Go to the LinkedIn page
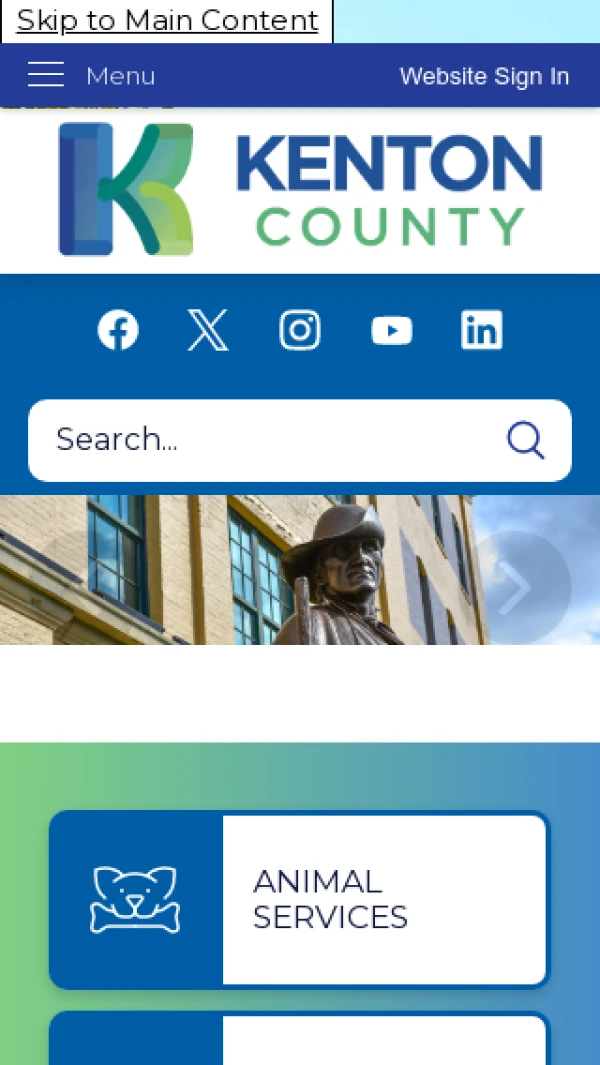Image resolution: width=600 pixels, height=1065 pixels. pos(481,330)
